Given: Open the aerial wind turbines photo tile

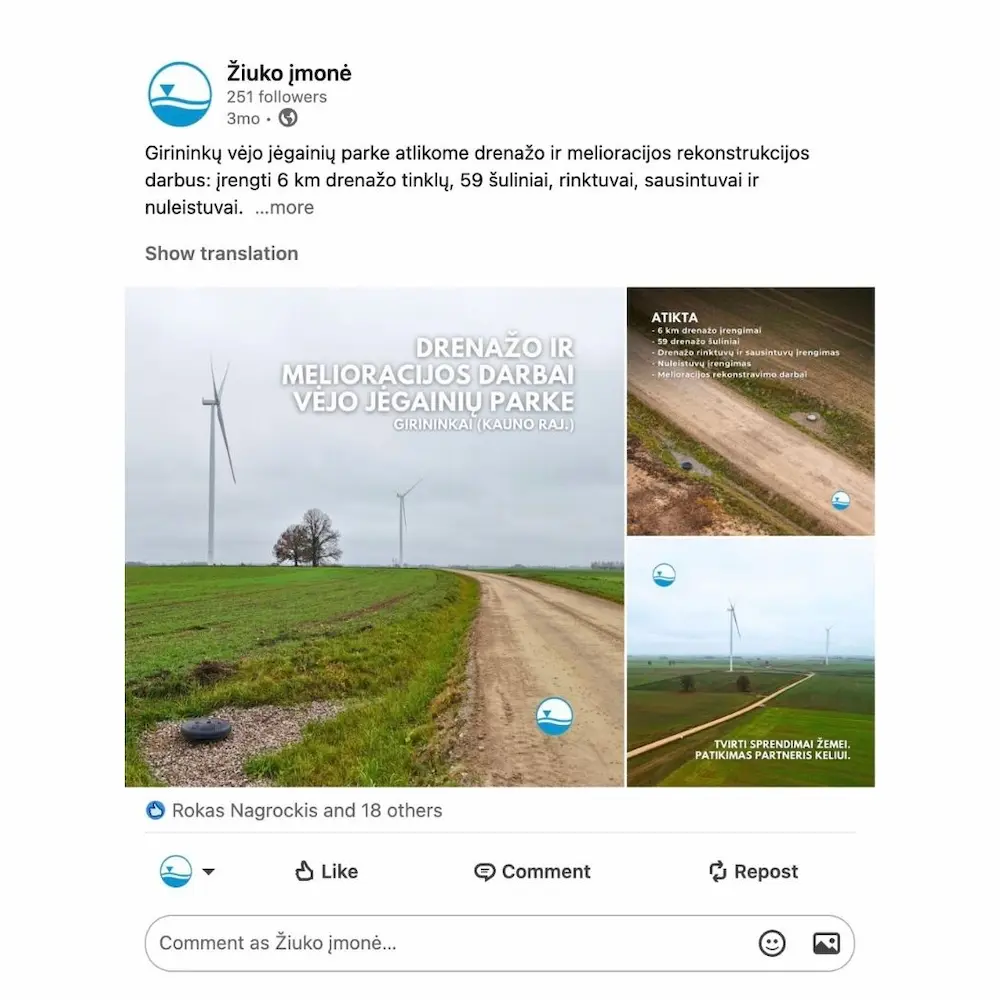Looking at the screenshot, I should click(750, 663).
